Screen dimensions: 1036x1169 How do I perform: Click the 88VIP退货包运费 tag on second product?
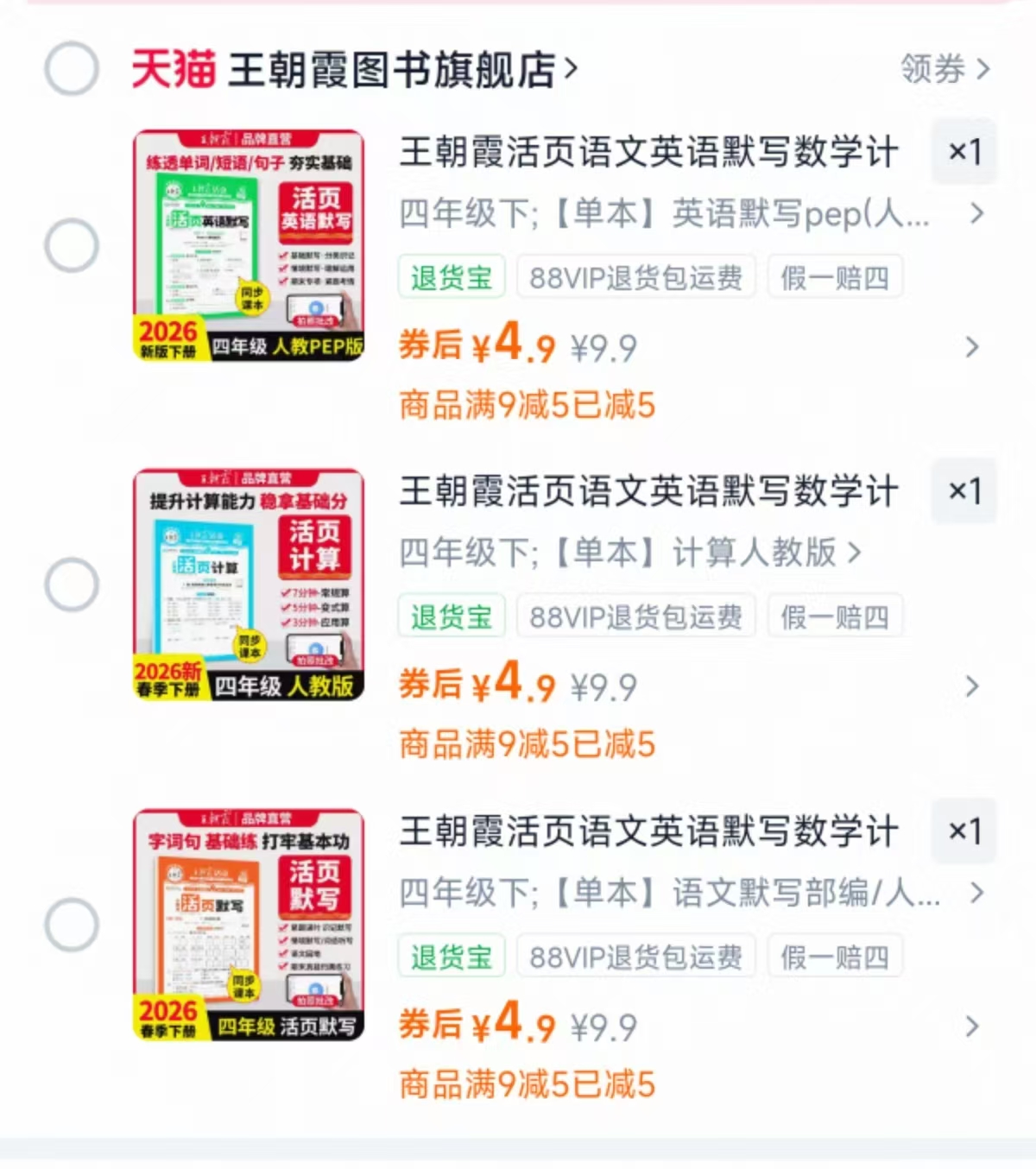635,616
